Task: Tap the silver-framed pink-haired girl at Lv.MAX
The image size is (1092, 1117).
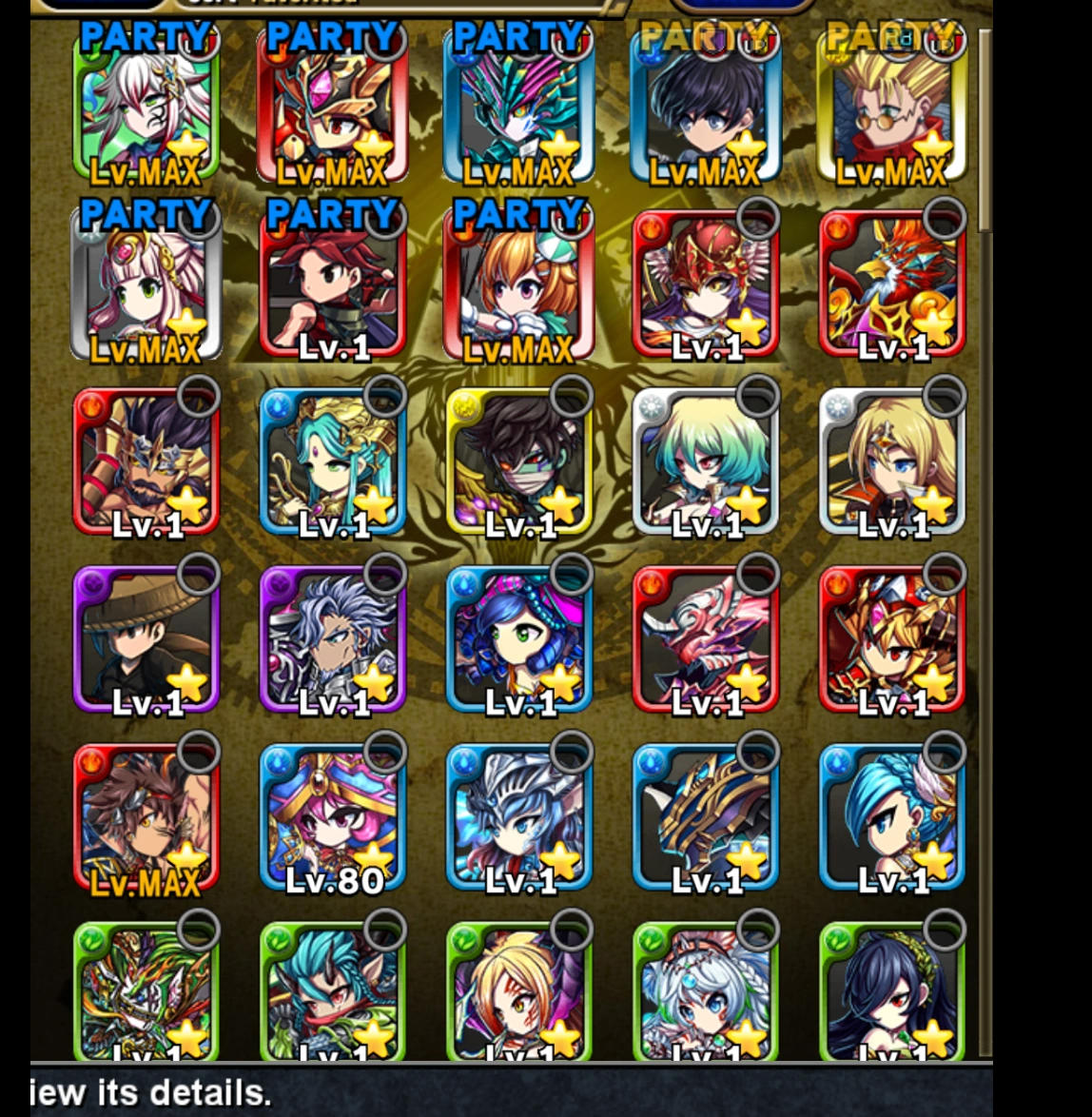Action: pos(146,284)
